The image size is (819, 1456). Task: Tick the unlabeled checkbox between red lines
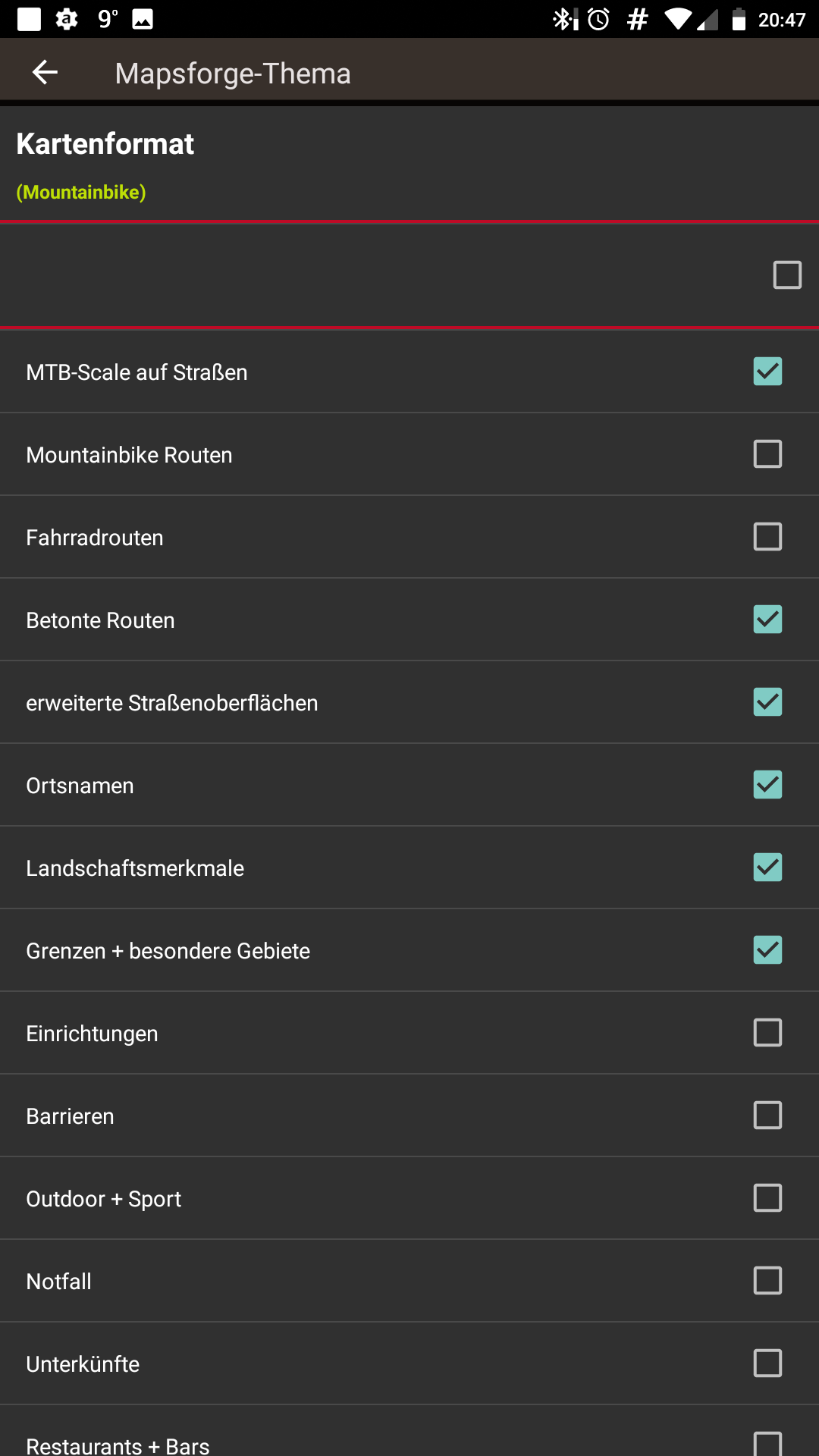pyautogui.click(x=787, y=275)
